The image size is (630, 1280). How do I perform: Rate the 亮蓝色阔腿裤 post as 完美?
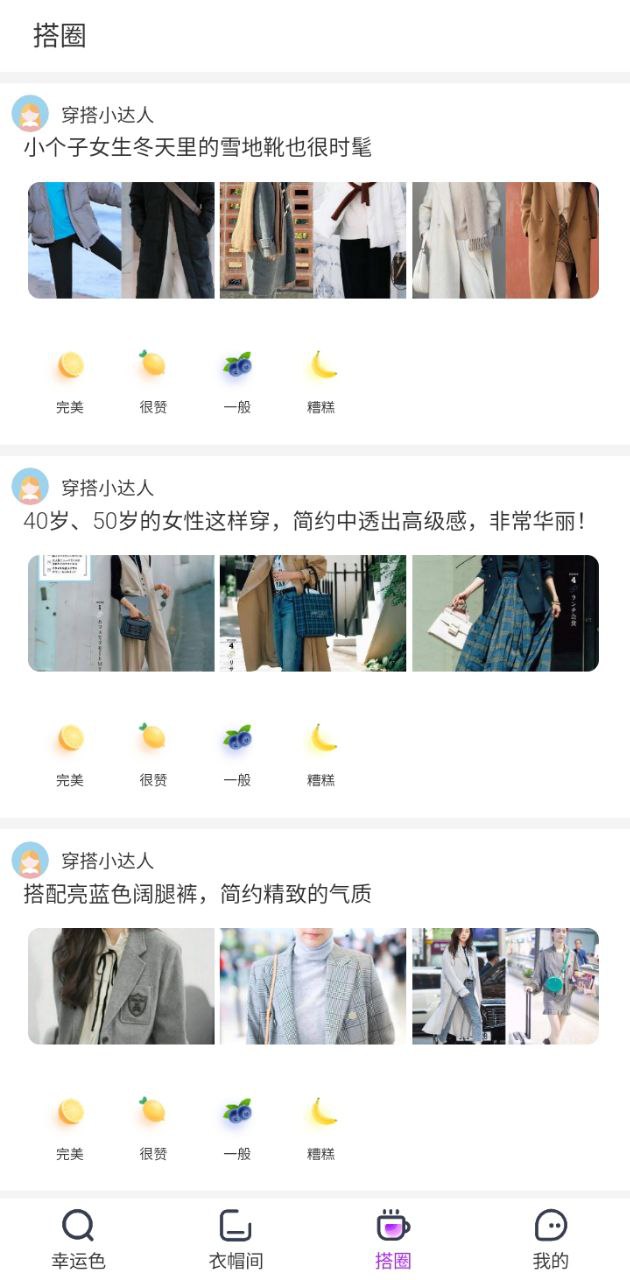(x=70, y=1125)
